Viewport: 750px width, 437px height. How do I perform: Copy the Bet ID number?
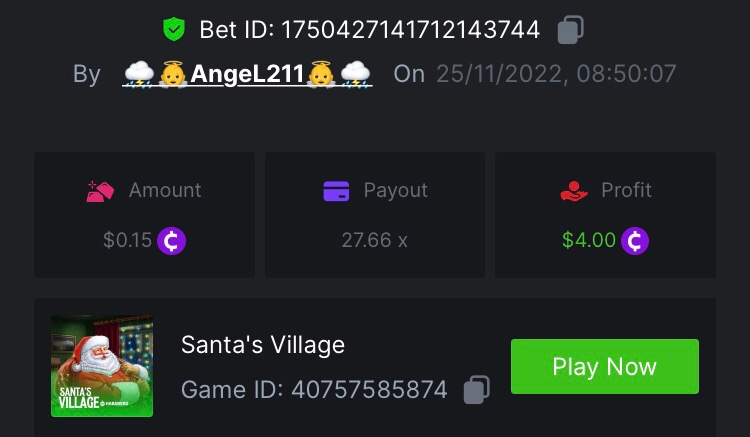tap(570, 30)
